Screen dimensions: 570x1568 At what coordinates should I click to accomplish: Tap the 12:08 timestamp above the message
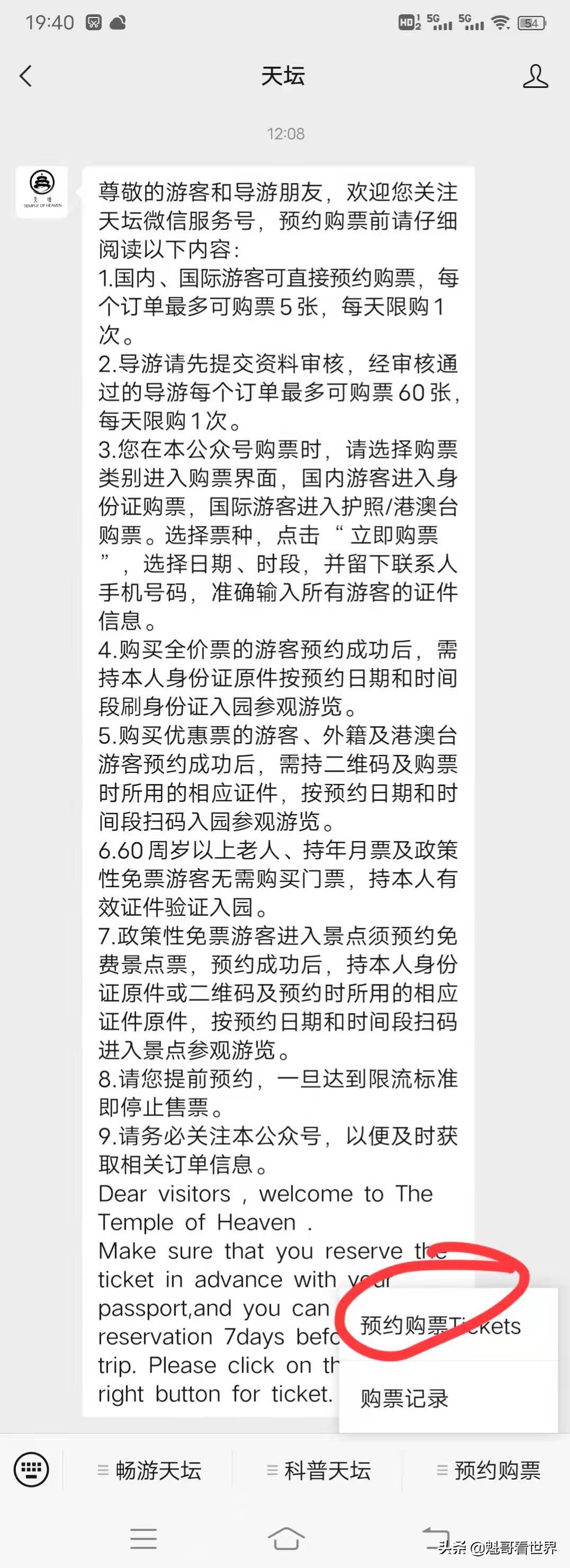(x=285, y=134)
